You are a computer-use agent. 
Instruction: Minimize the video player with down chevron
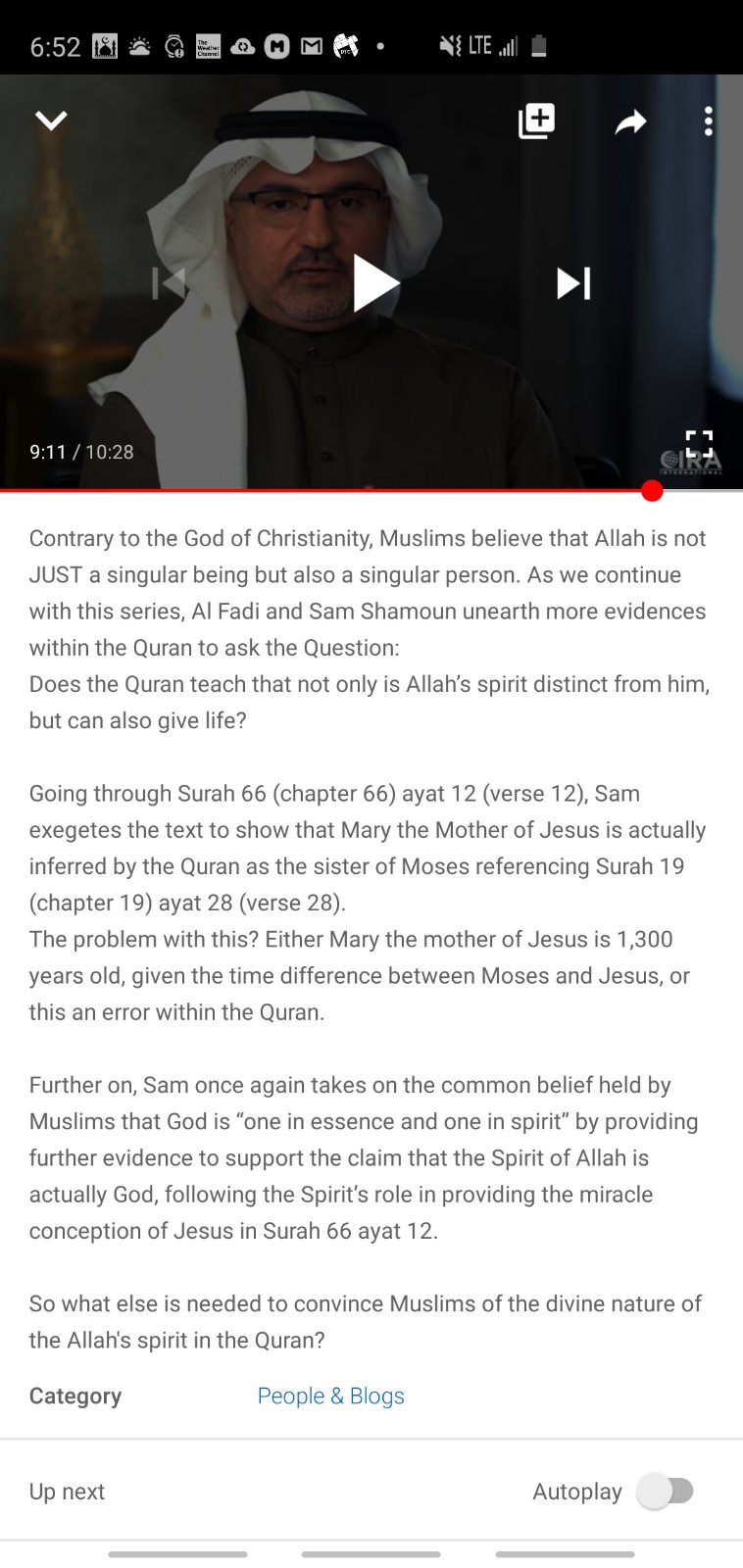51,121
